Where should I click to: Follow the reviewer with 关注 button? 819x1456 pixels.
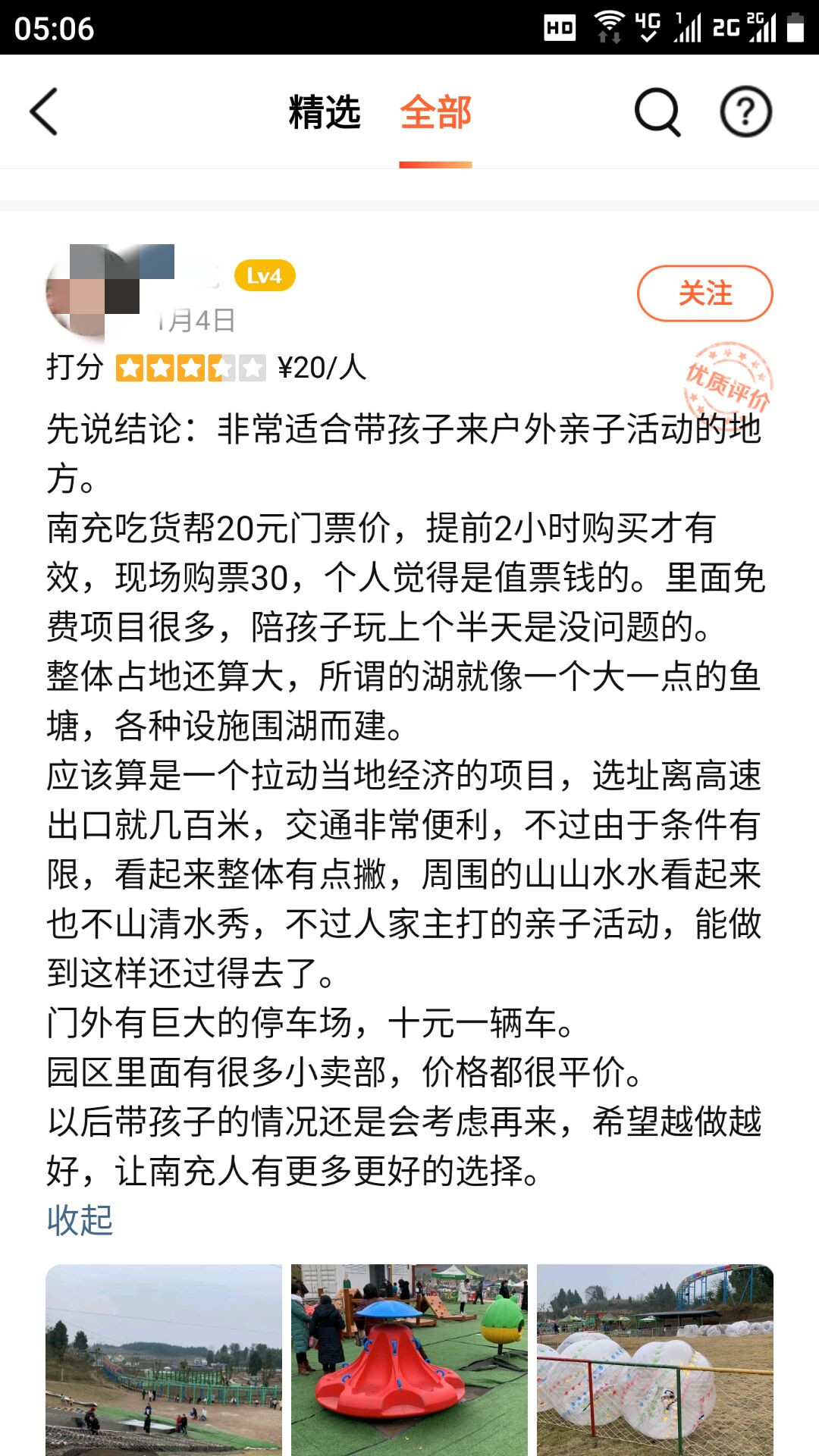click(704, 293)
